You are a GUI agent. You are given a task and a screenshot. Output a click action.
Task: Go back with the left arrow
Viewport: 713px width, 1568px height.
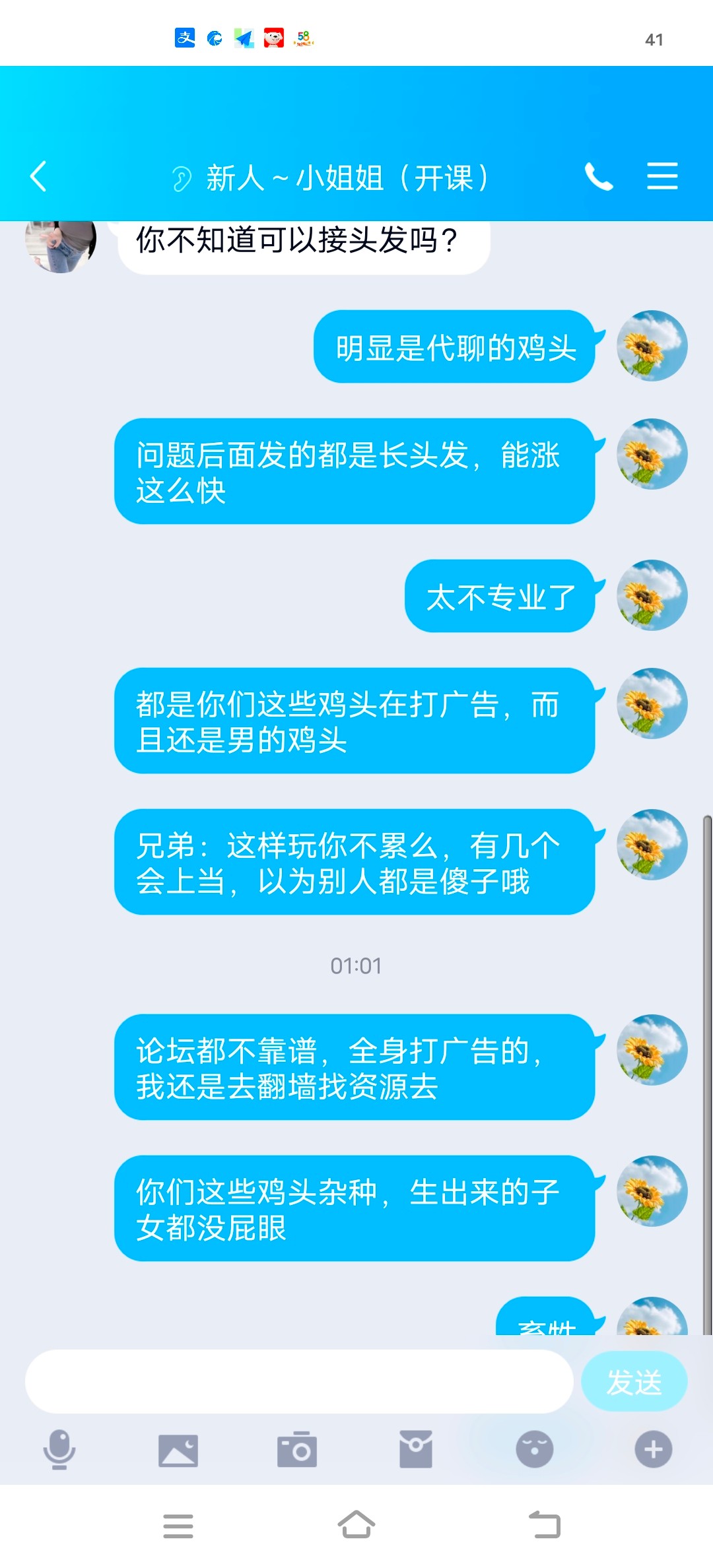tap(38, 176)
